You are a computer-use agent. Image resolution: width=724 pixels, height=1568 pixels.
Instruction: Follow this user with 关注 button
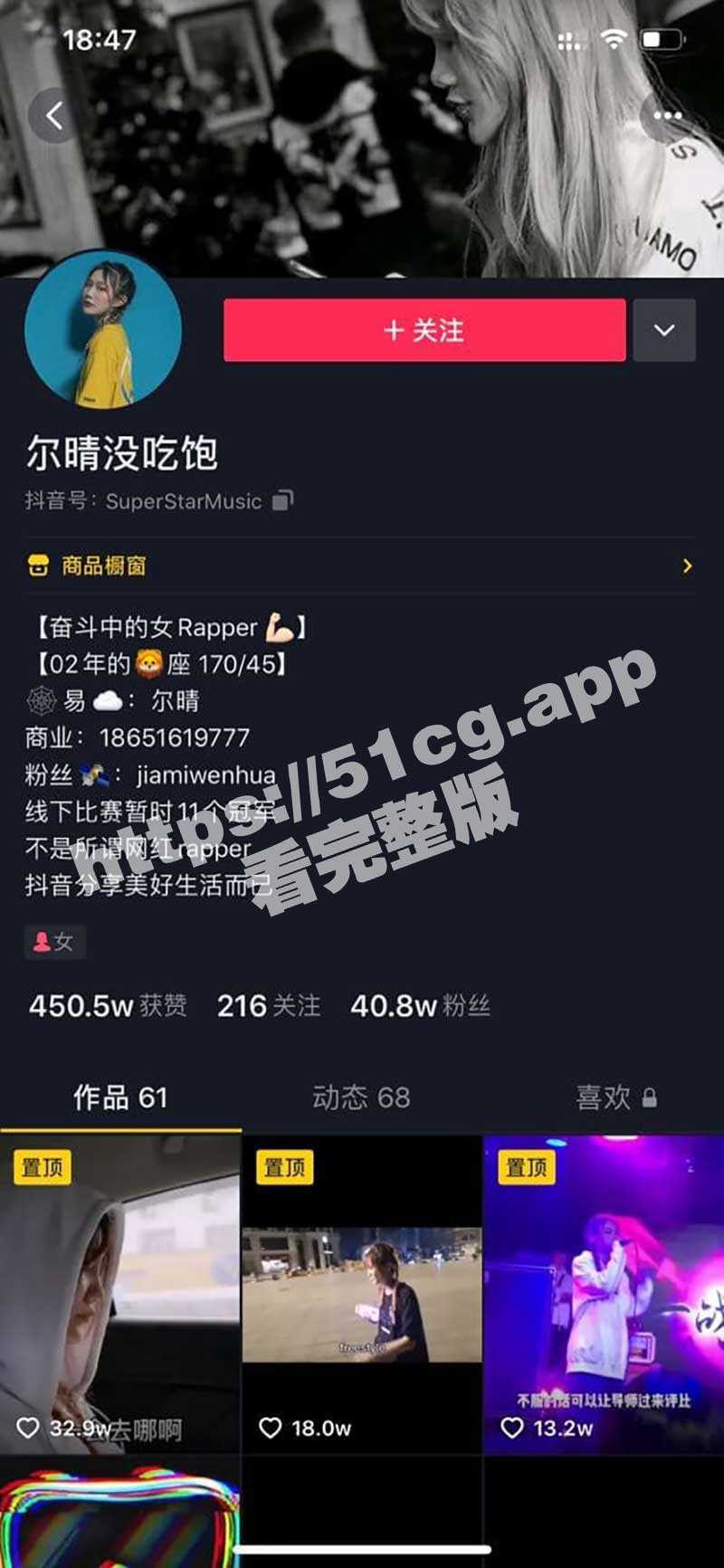pos(424,330)
